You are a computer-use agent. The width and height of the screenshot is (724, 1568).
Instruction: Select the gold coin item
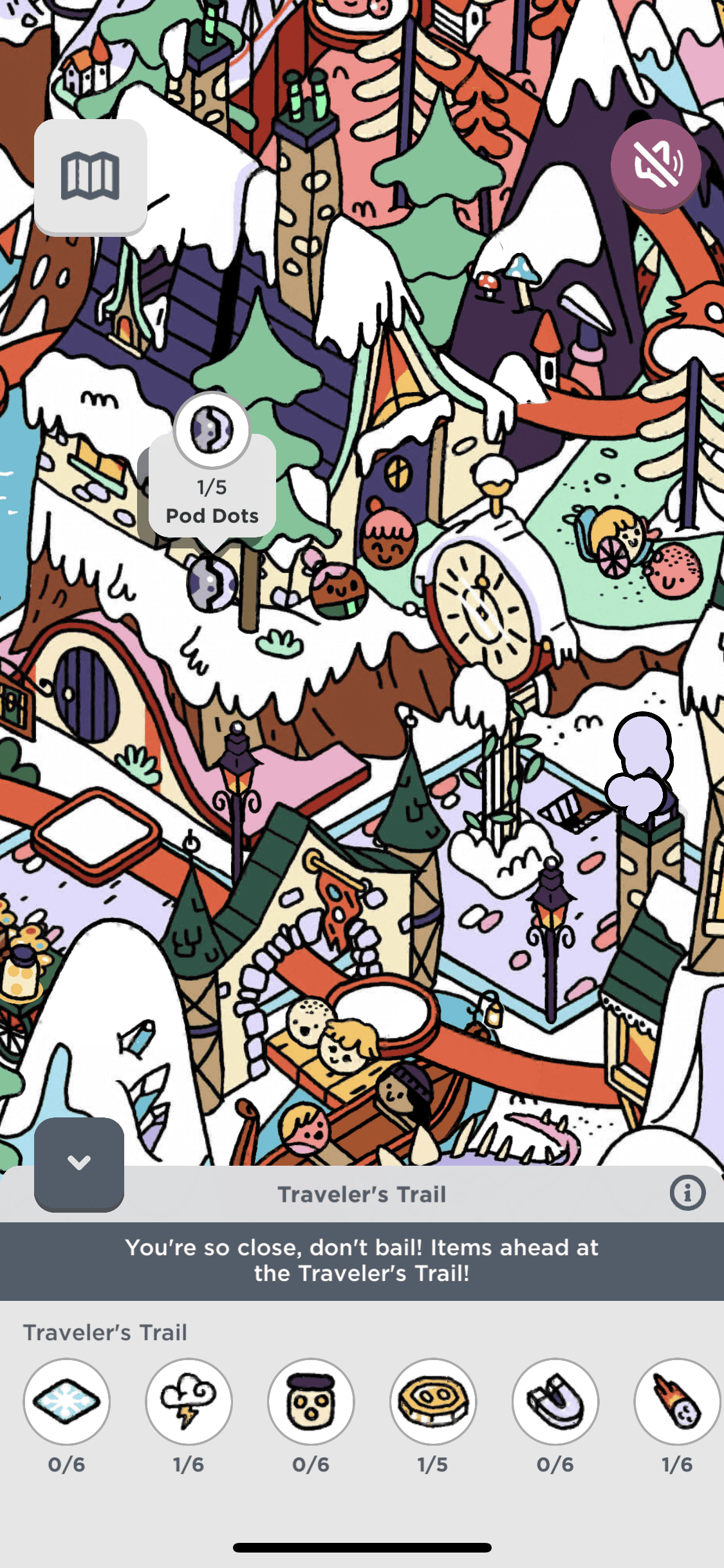pyautogui.click(x=433, y=1401)
